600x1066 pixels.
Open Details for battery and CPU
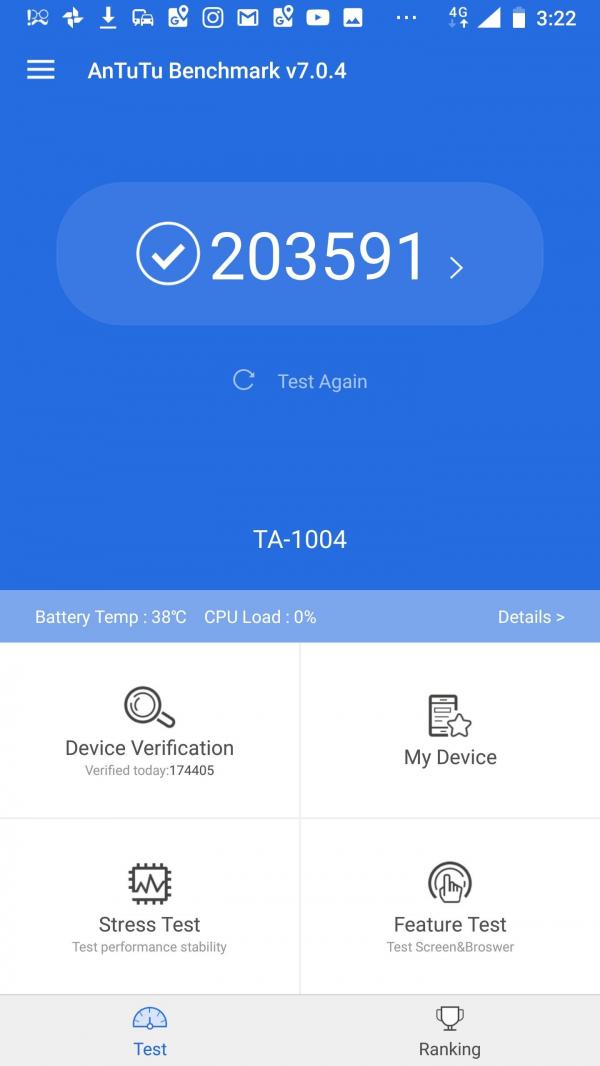coord(530,617)
